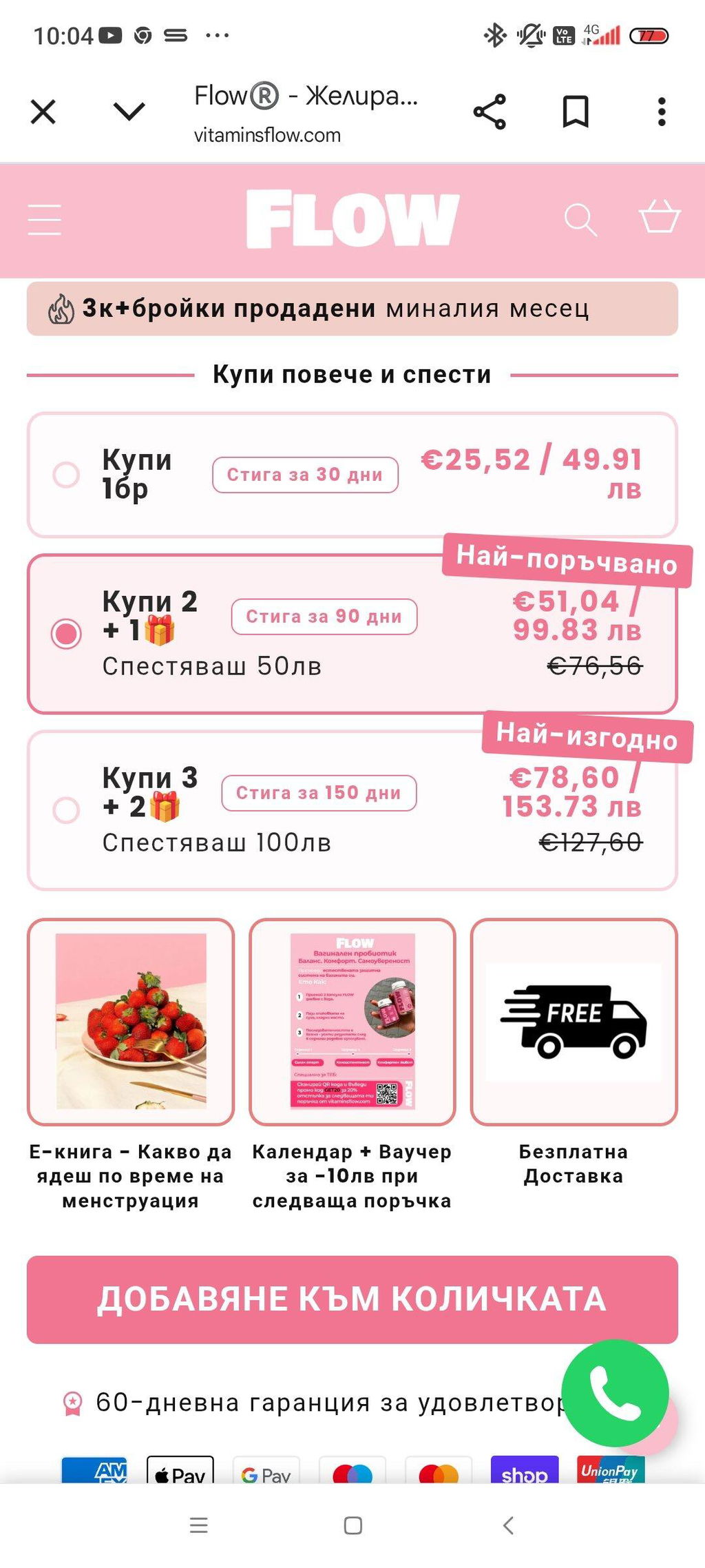Tap ДОБАВЯНЕ КЪМ КОЛИЧКАТА button
Screen dimensions: 705x1568
tap(352, 1299)
